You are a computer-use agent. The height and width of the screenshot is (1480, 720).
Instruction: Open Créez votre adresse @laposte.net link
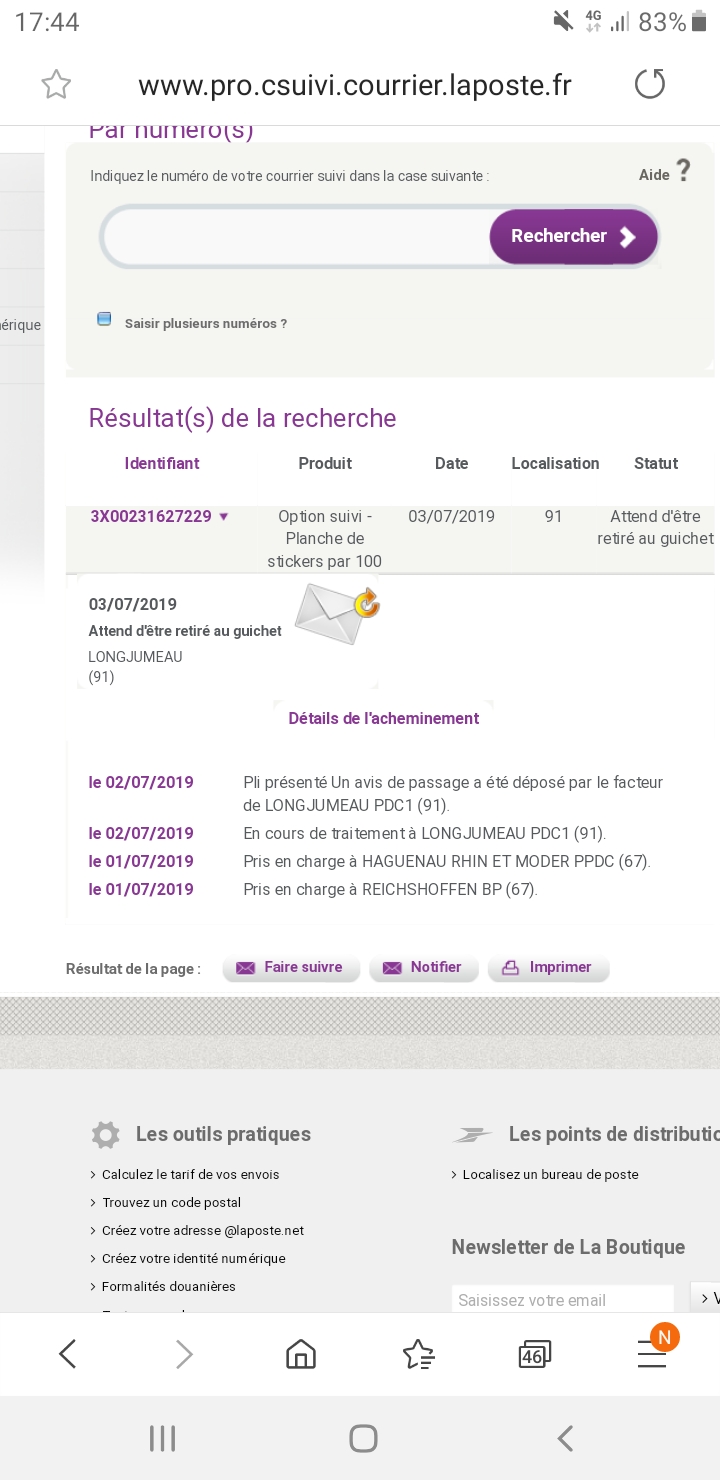click(x=203, y=1231)
